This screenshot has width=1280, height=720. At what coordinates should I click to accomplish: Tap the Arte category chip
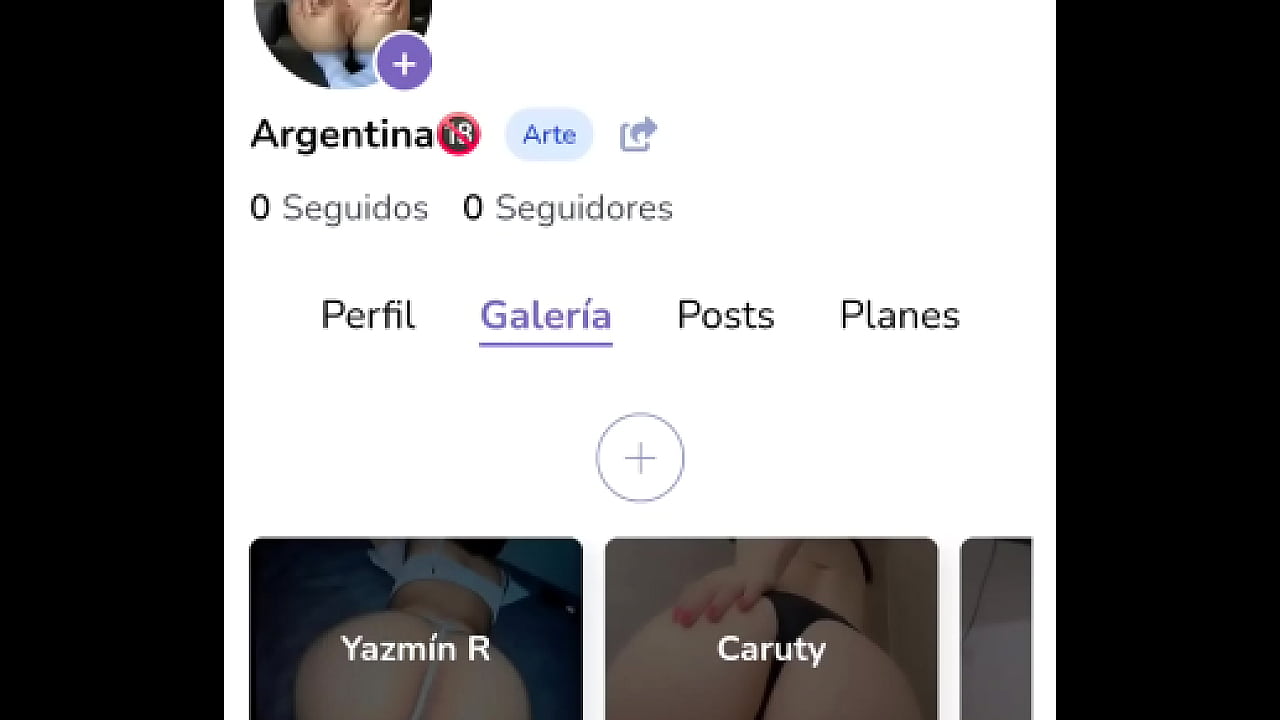[549, 135]
